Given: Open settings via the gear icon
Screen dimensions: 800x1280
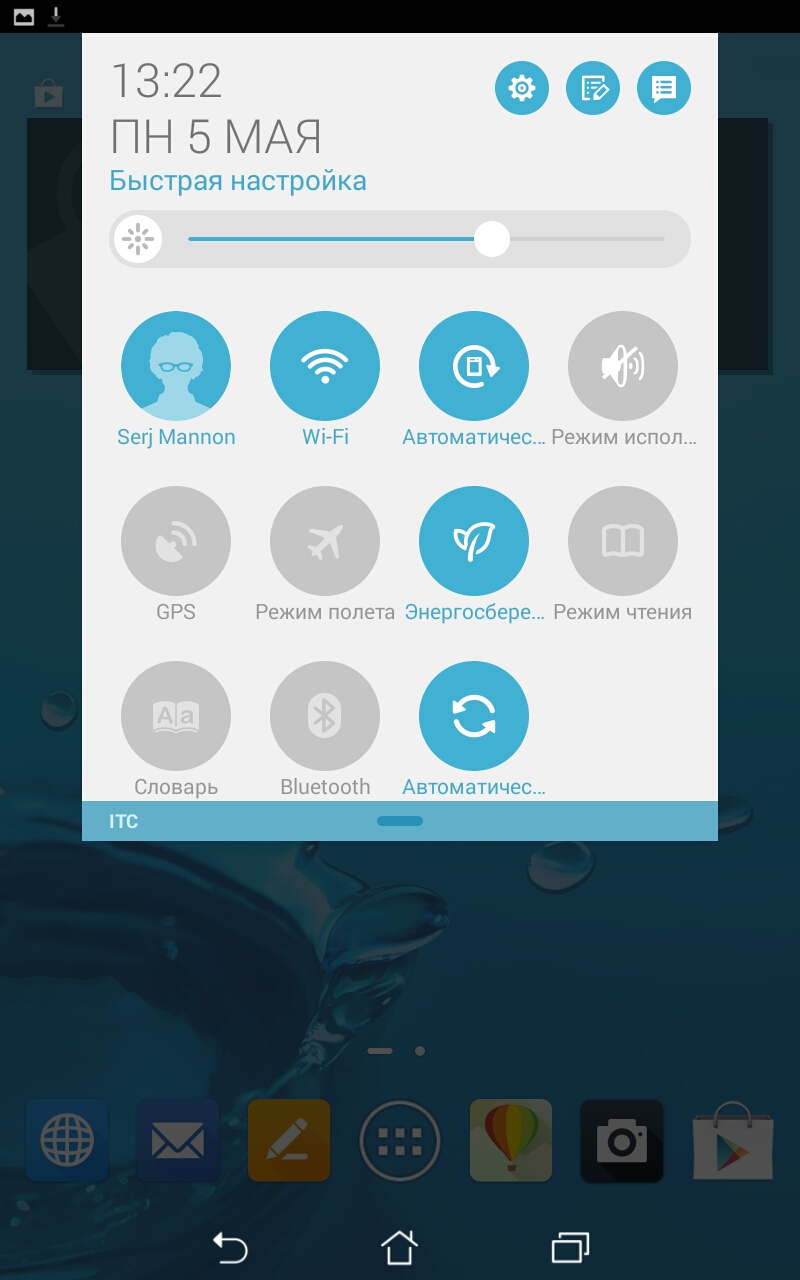Looking at the screenshot, I should 522,88.
